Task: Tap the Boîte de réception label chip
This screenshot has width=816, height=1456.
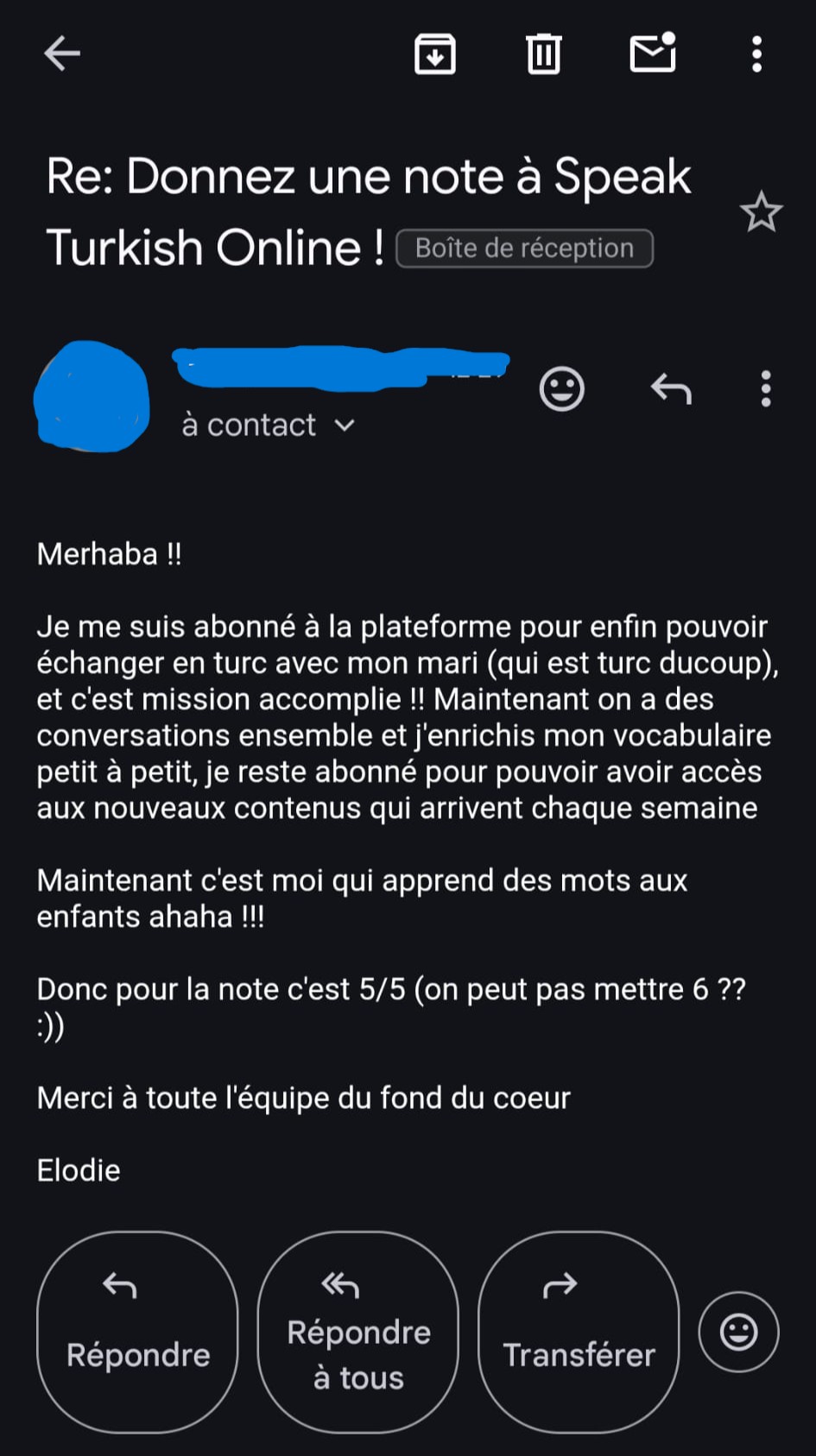Action: coord(524,249)
